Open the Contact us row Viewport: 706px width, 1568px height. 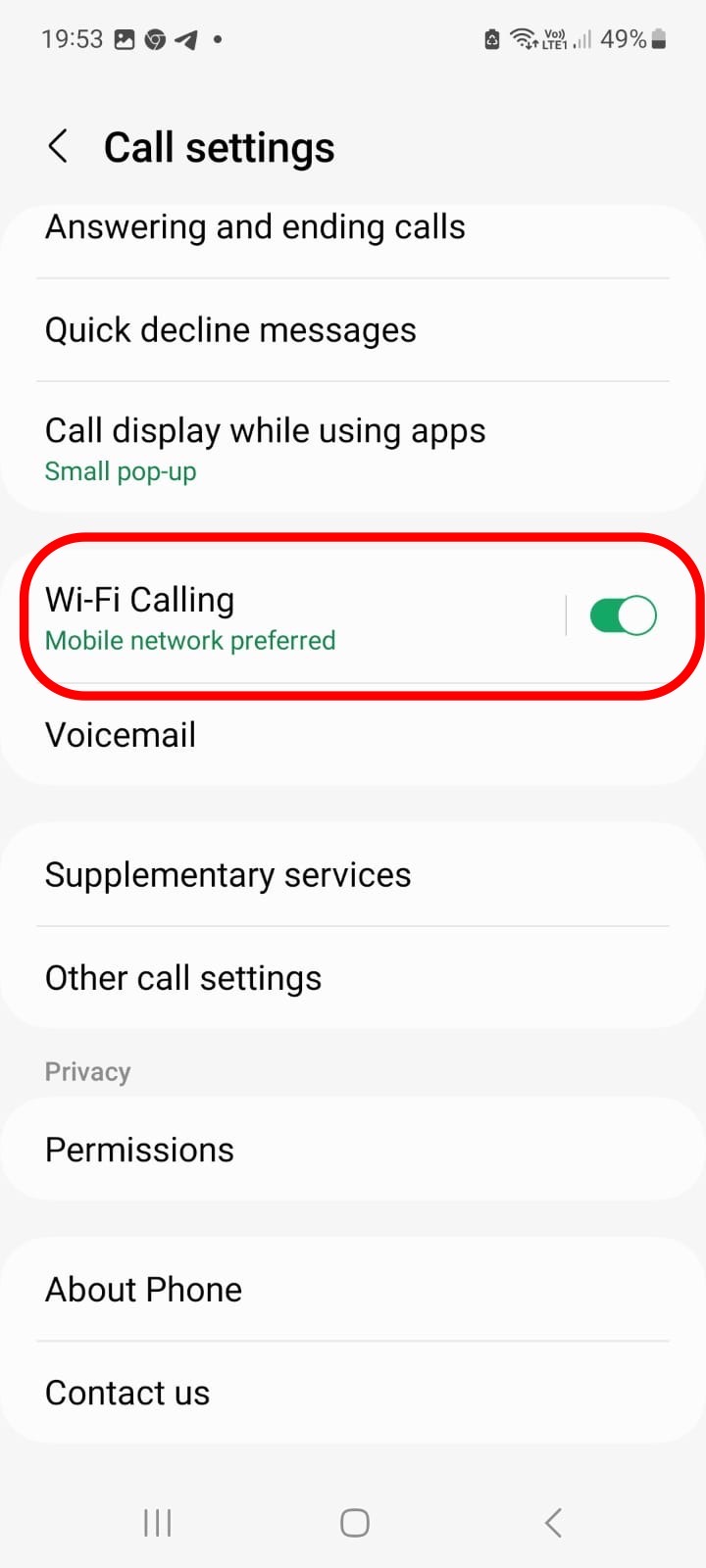127,1393
